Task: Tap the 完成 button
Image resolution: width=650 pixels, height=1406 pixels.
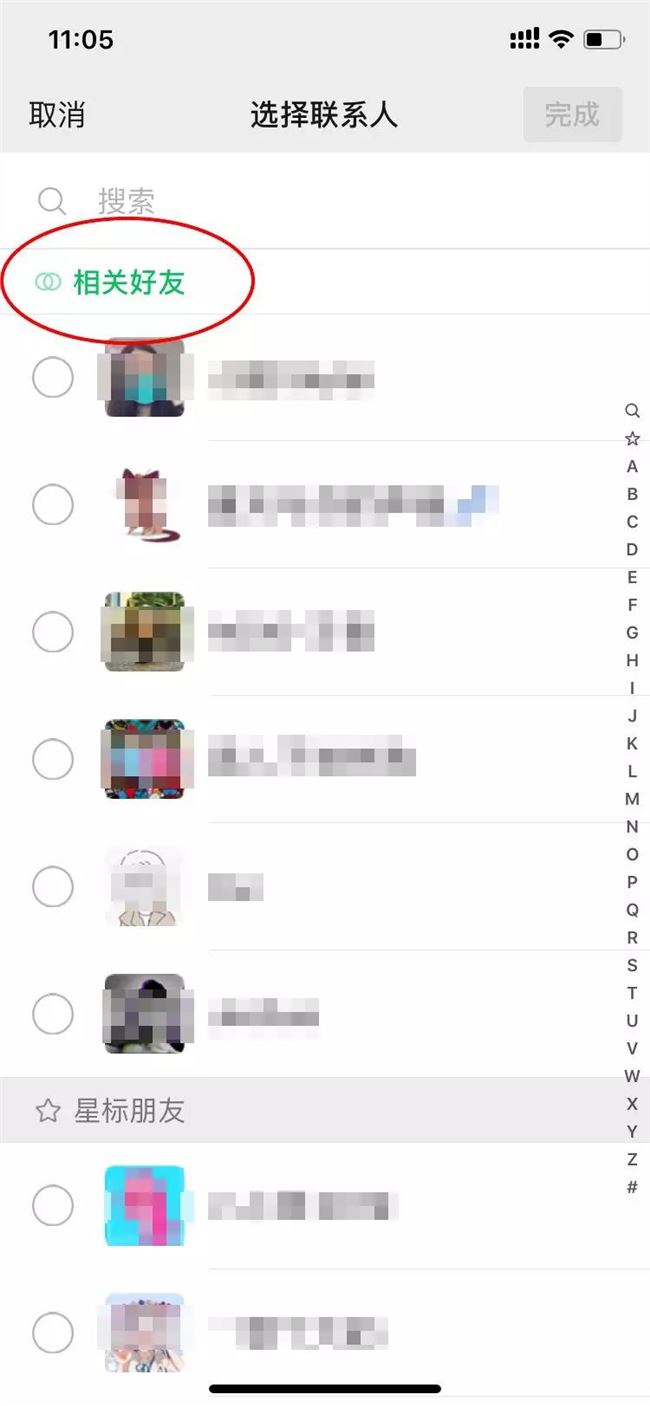Action: click(x=572, y=115)
